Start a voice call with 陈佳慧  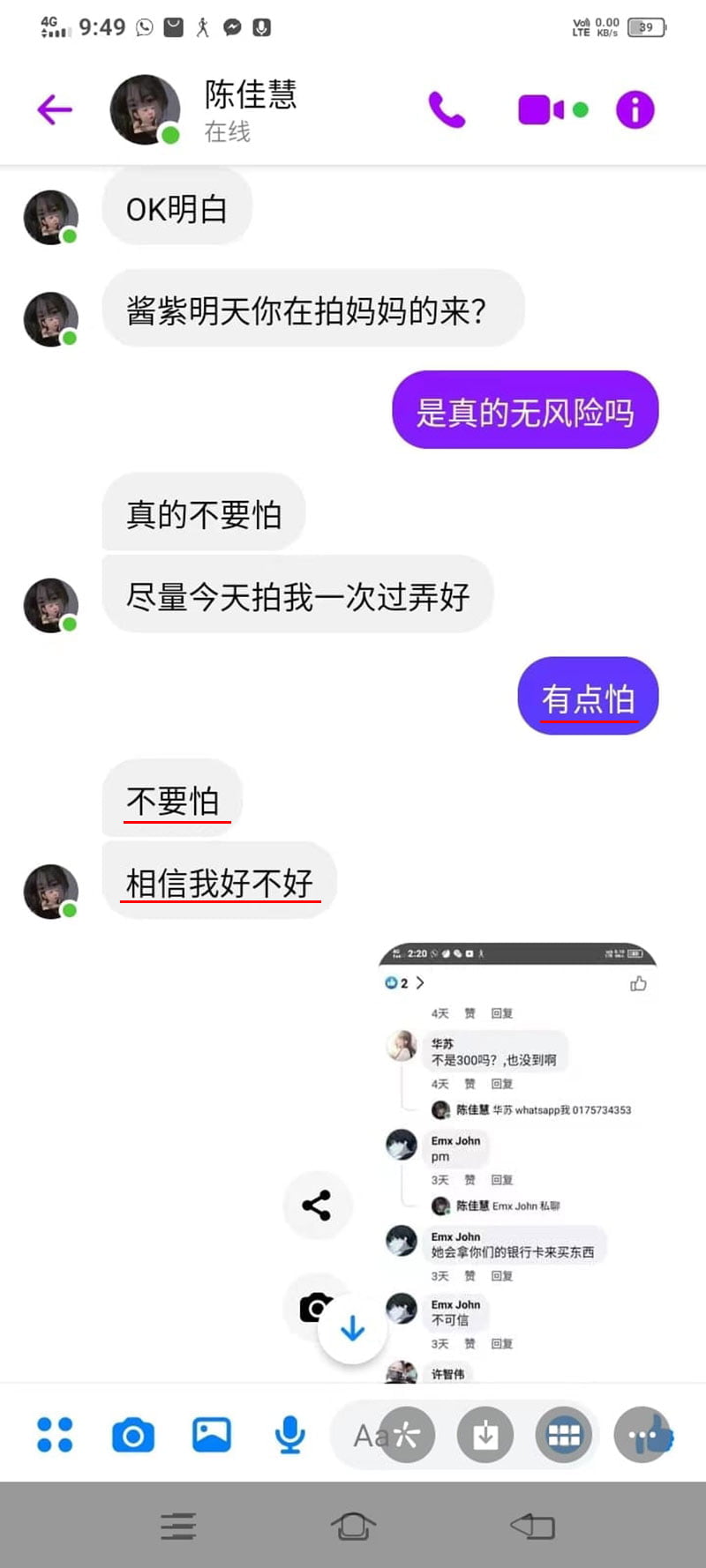click(x=447, y=109)
